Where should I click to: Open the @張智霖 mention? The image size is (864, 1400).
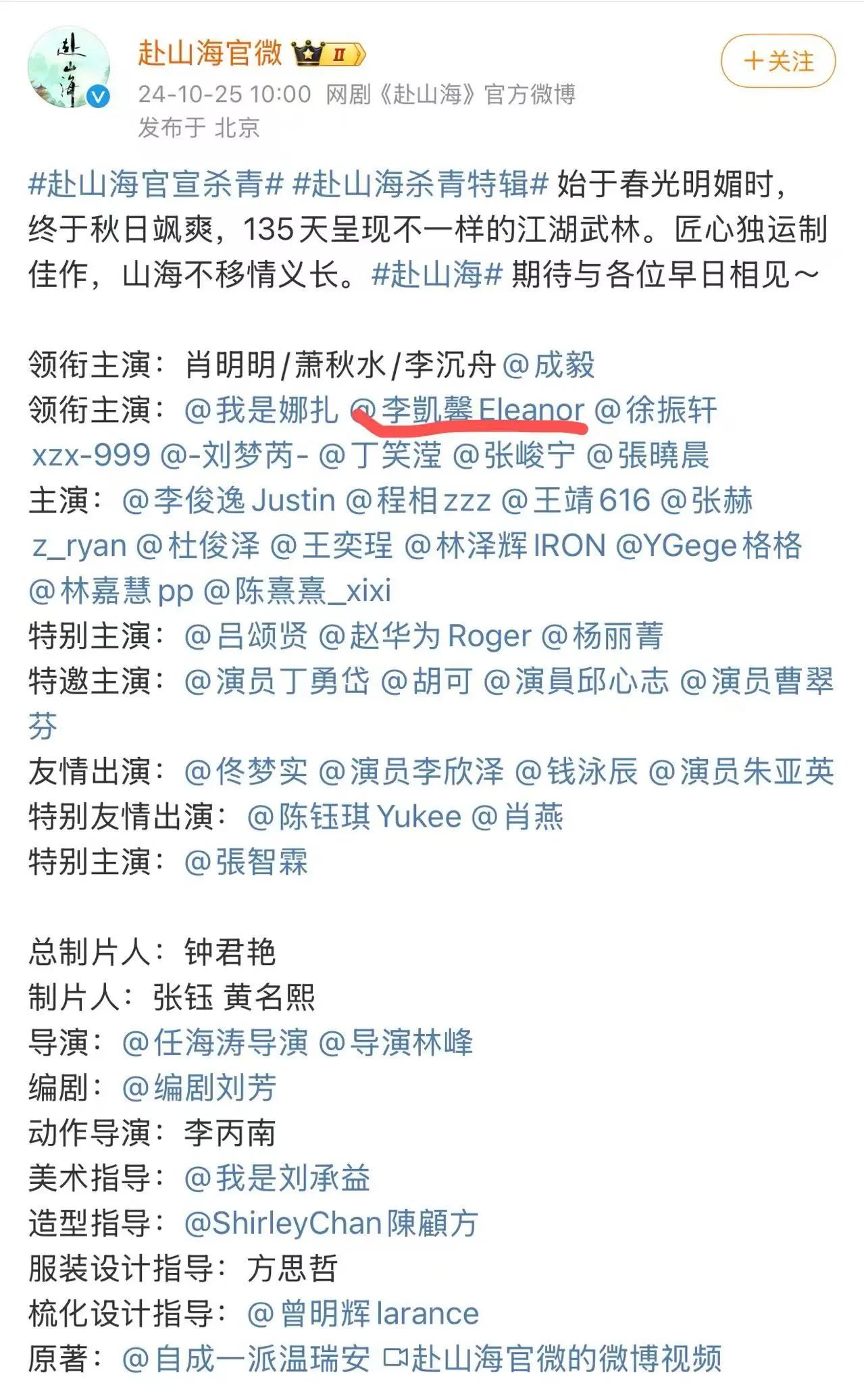pyautogui.click(x=246, y=863)
